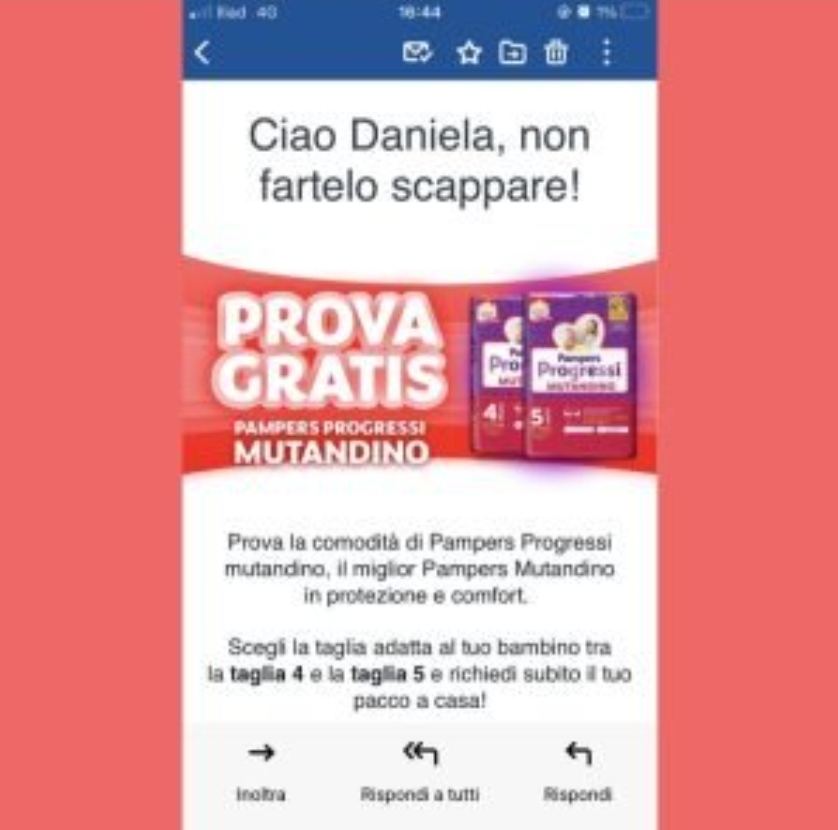Mark this email as unread
838x830 pixels.
[417, 53]
